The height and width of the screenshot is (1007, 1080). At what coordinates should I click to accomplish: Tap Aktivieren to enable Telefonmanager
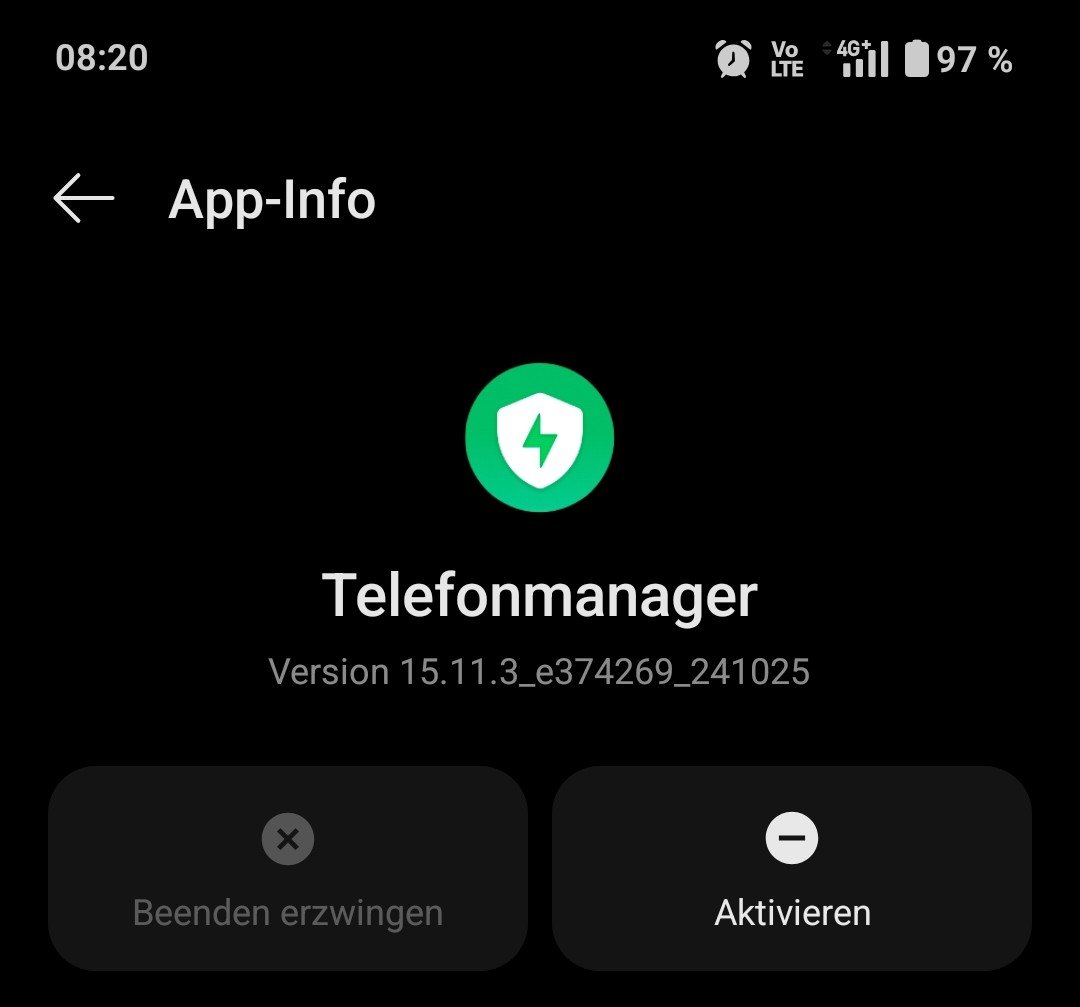tap(792, 868)
